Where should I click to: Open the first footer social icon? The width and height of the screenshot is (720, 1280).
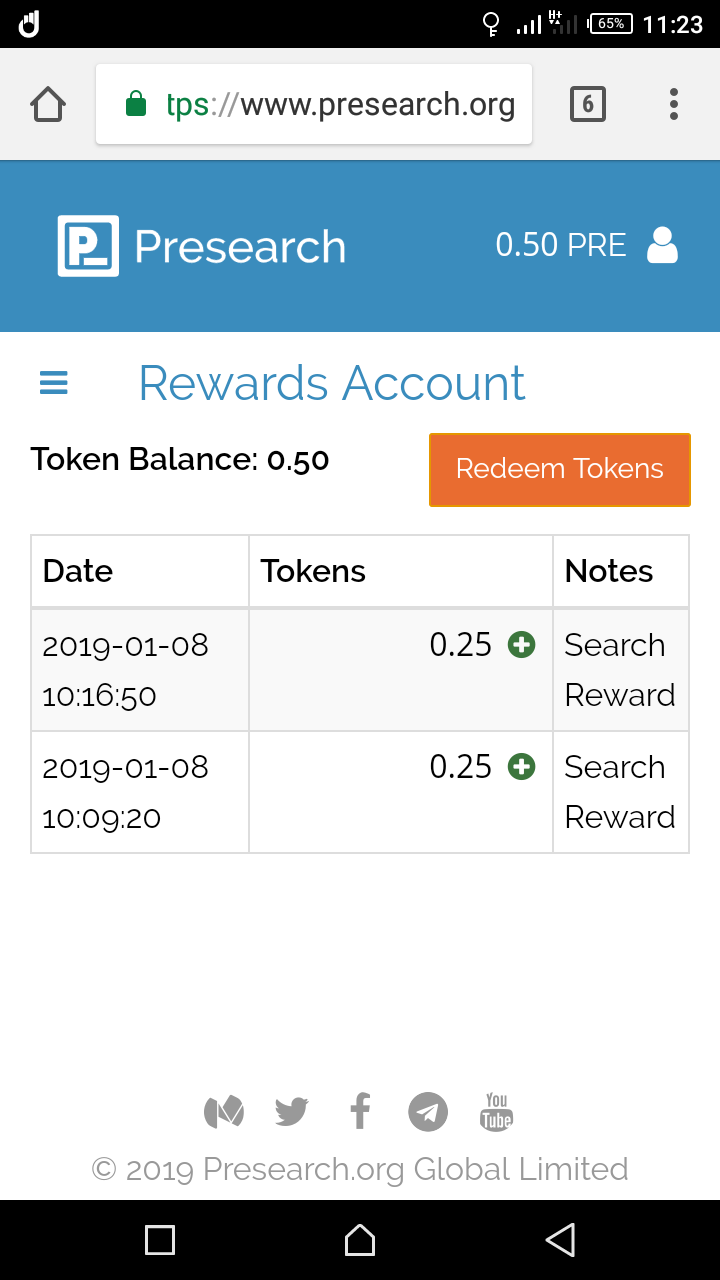[x=223, y=1111]
